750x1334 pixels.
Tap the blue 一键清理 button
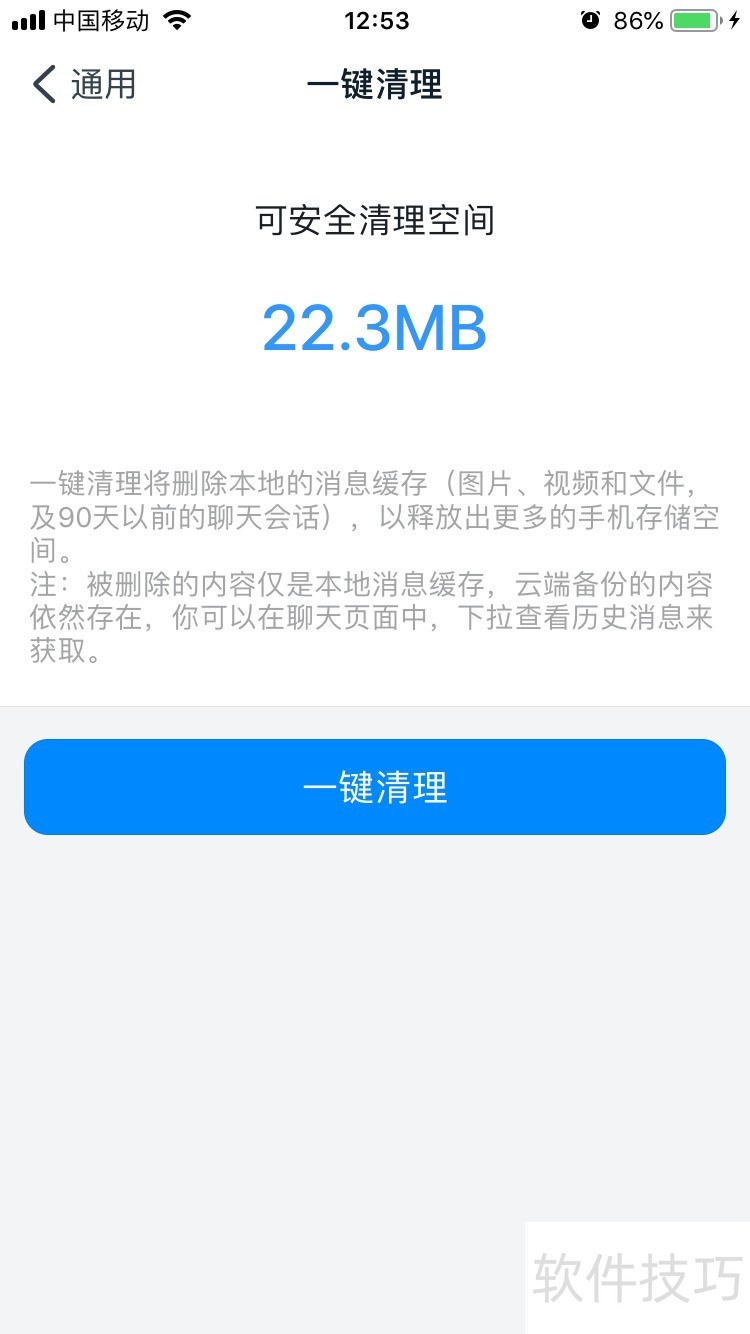pyautogui.click(x=375, y=787)
